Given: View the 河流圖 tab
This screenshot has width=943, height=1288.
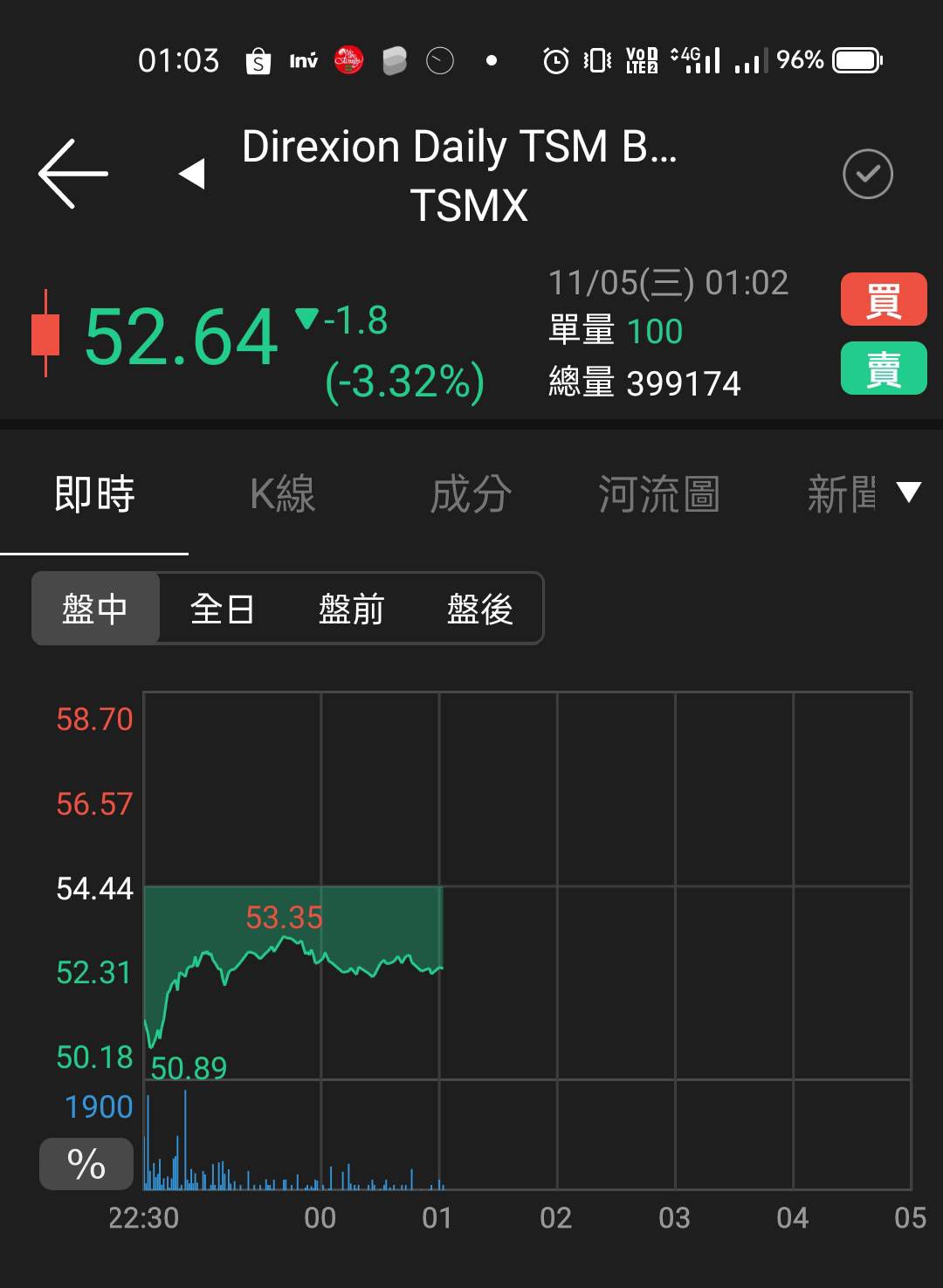Looking at the screenshot, I should (x=659, y=494).
